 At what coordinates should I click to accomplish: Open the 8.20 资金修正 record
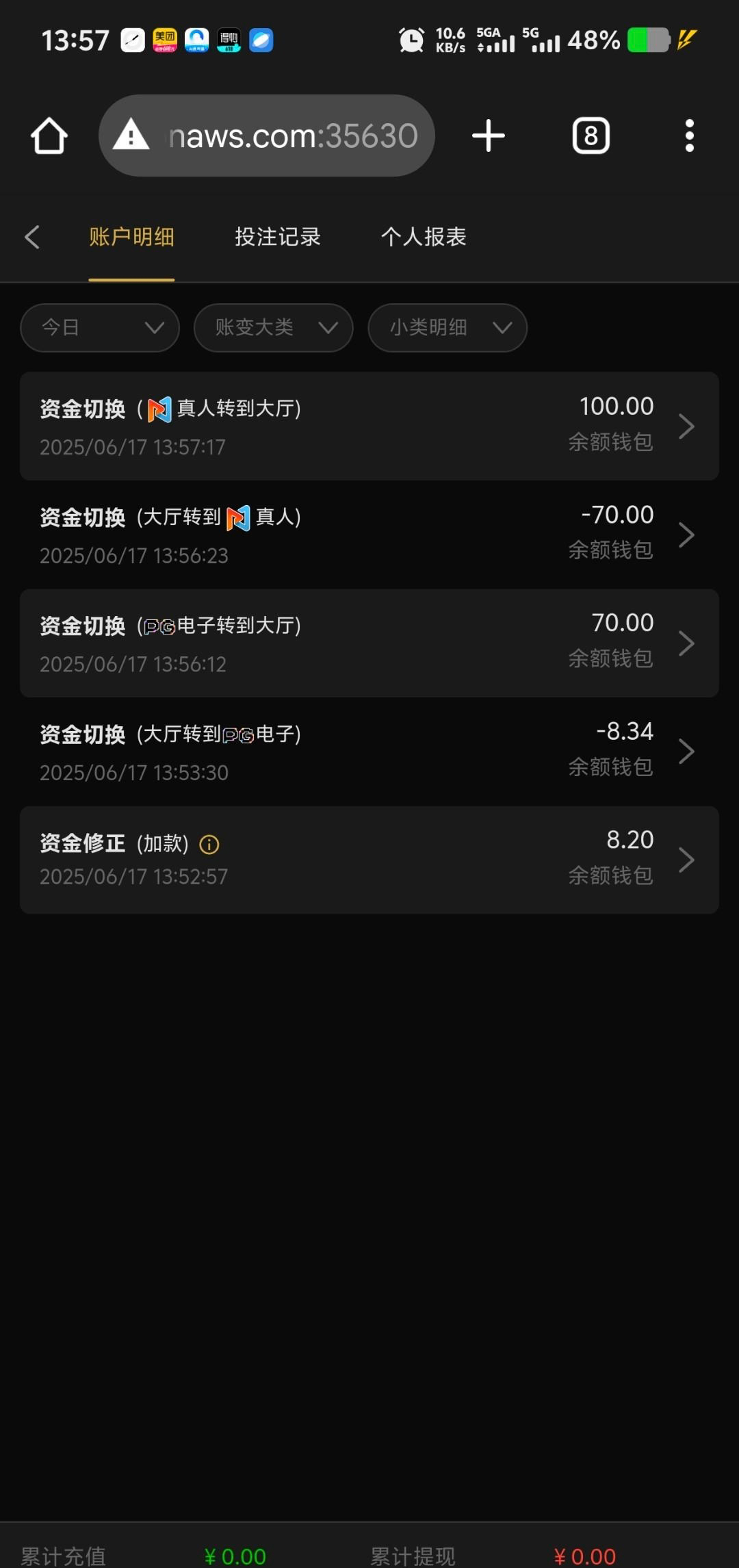[369, 860]
